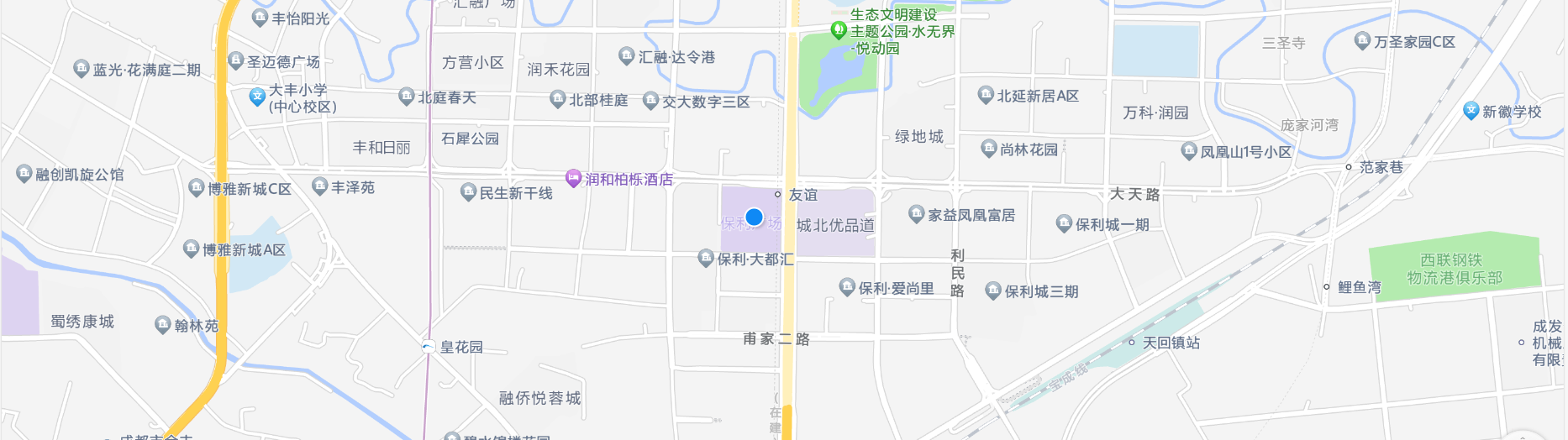This screenshot has width=1568, height=440.
Task: Open the 保利城一期 residence marker
Action: click(x=1064, y=223)
